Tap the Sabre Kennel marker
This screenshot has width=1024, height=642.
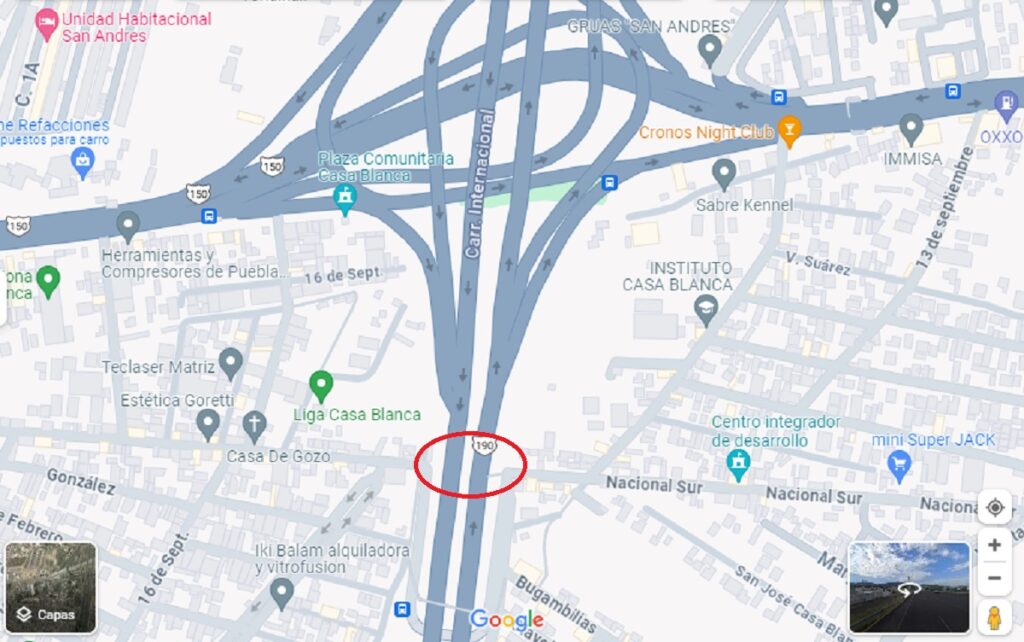(x=724, y=173)
